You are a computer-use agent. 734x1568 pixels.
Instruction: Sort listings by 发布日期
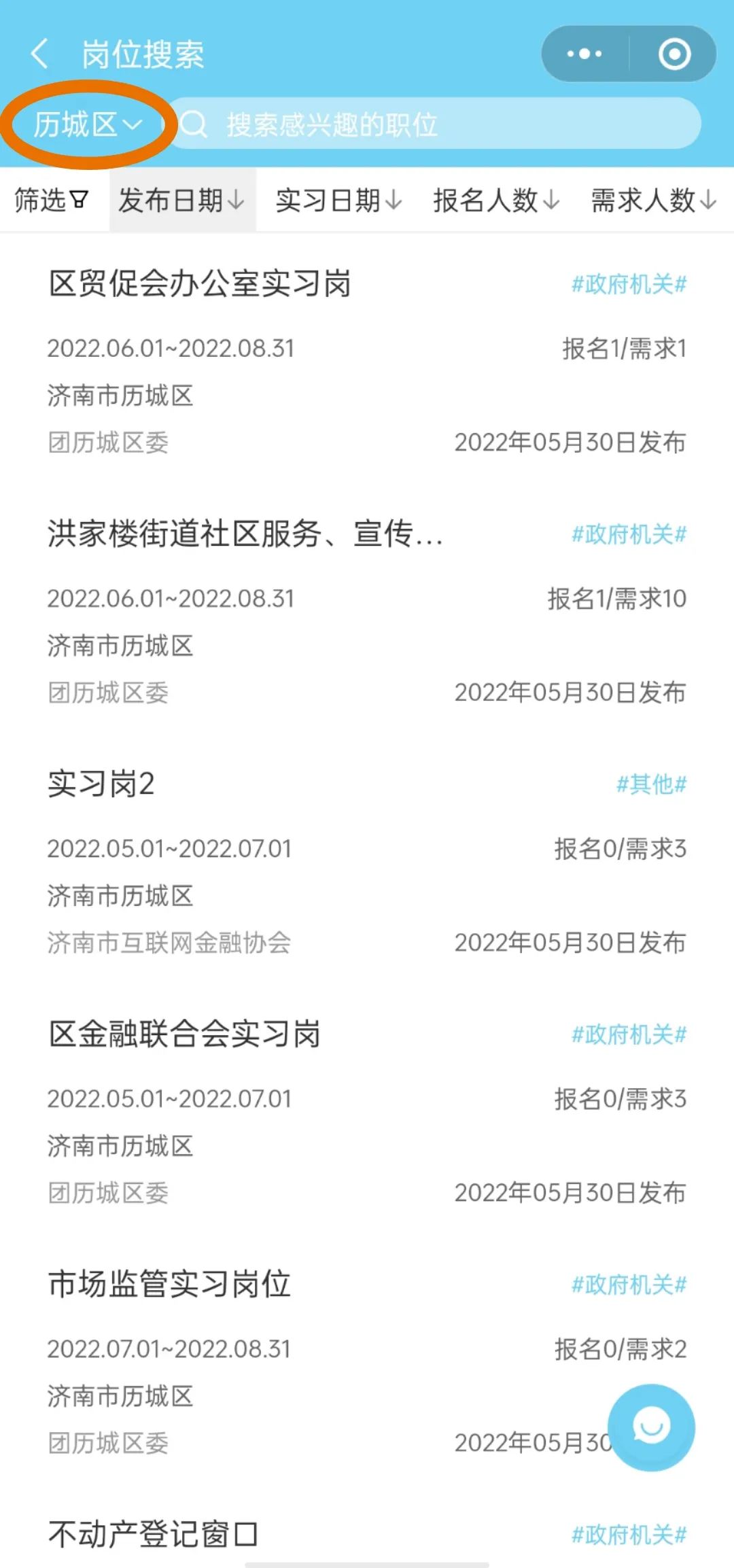coord(181,201)
